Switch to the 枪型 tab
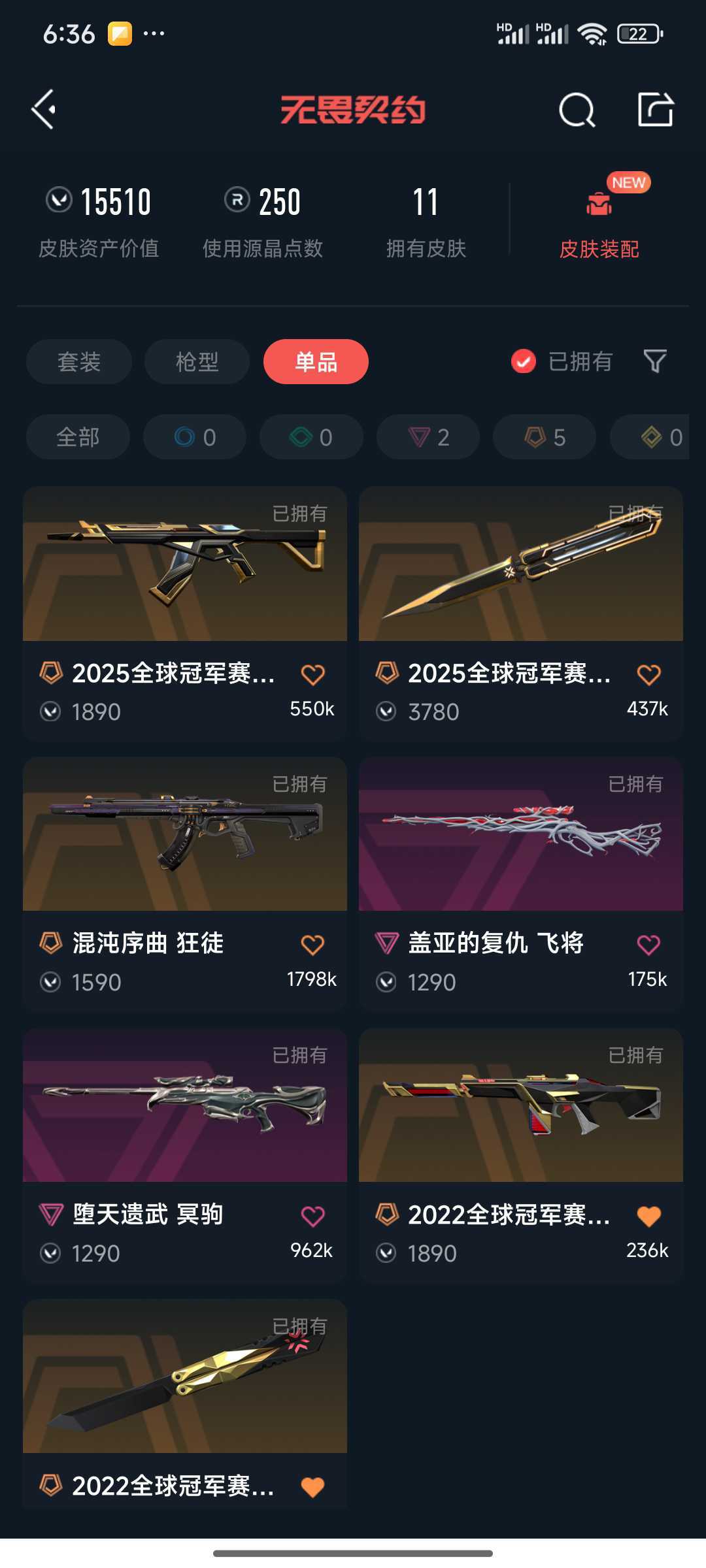Screen dimensions: 706x1568 pos(197,361)
